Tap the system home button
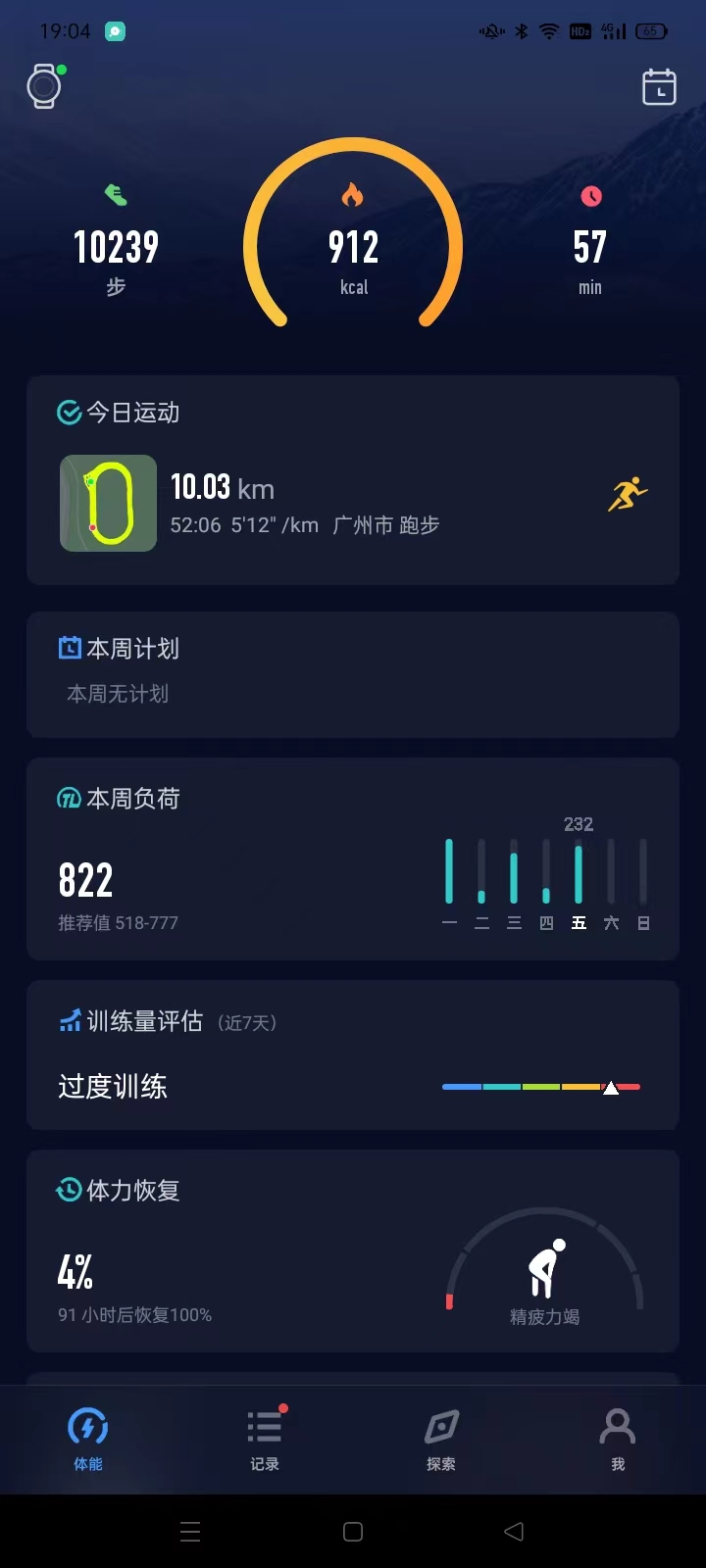This screenshot has height=1568, width=706. tap(353, 1532)
